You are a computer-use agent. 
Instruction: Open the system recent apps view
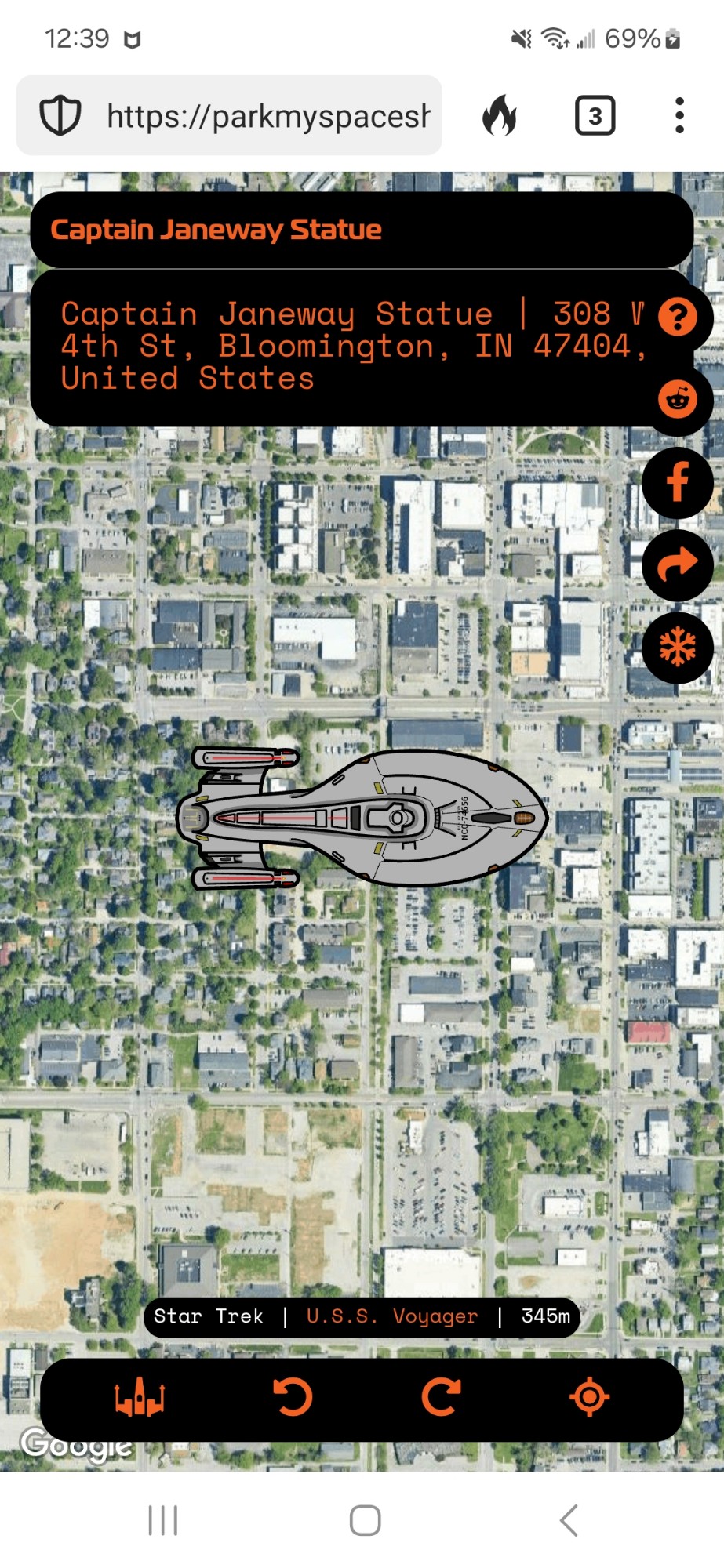[163, 1521]
